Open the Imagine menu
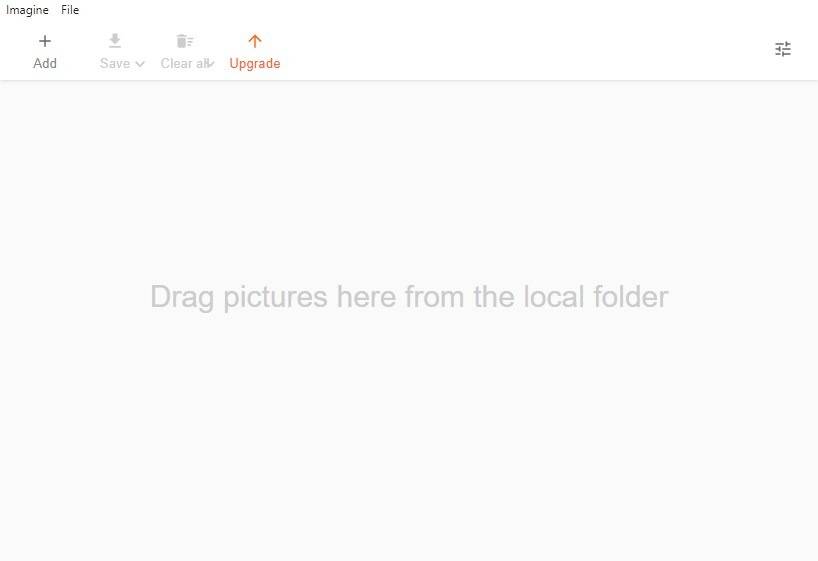818x561 pixels. point(27,10)
